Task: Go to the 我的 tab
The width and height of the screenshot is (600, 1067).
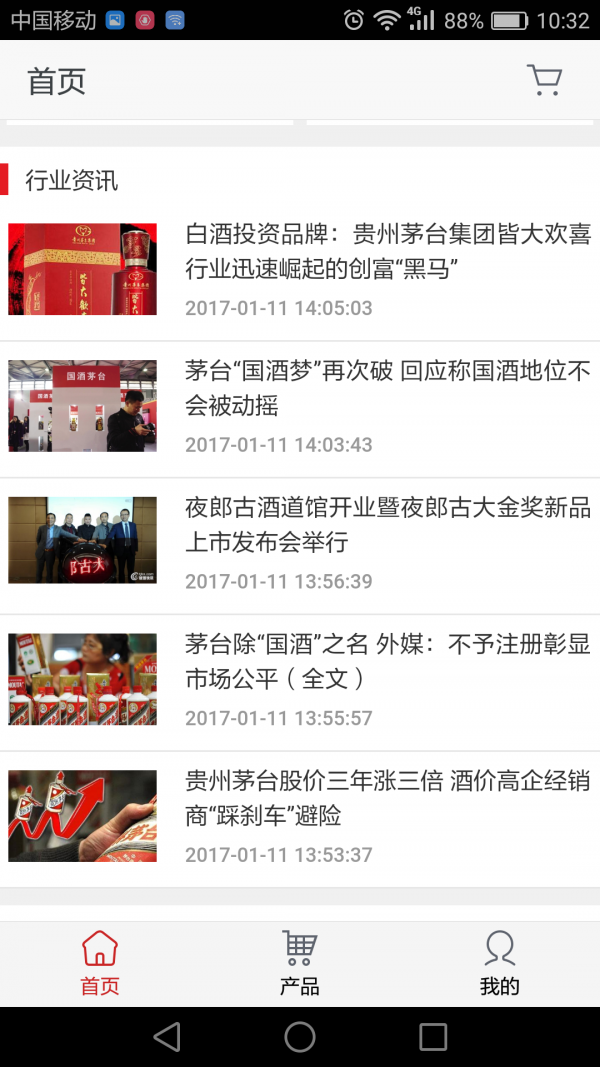Action: [x=499, y=963]
